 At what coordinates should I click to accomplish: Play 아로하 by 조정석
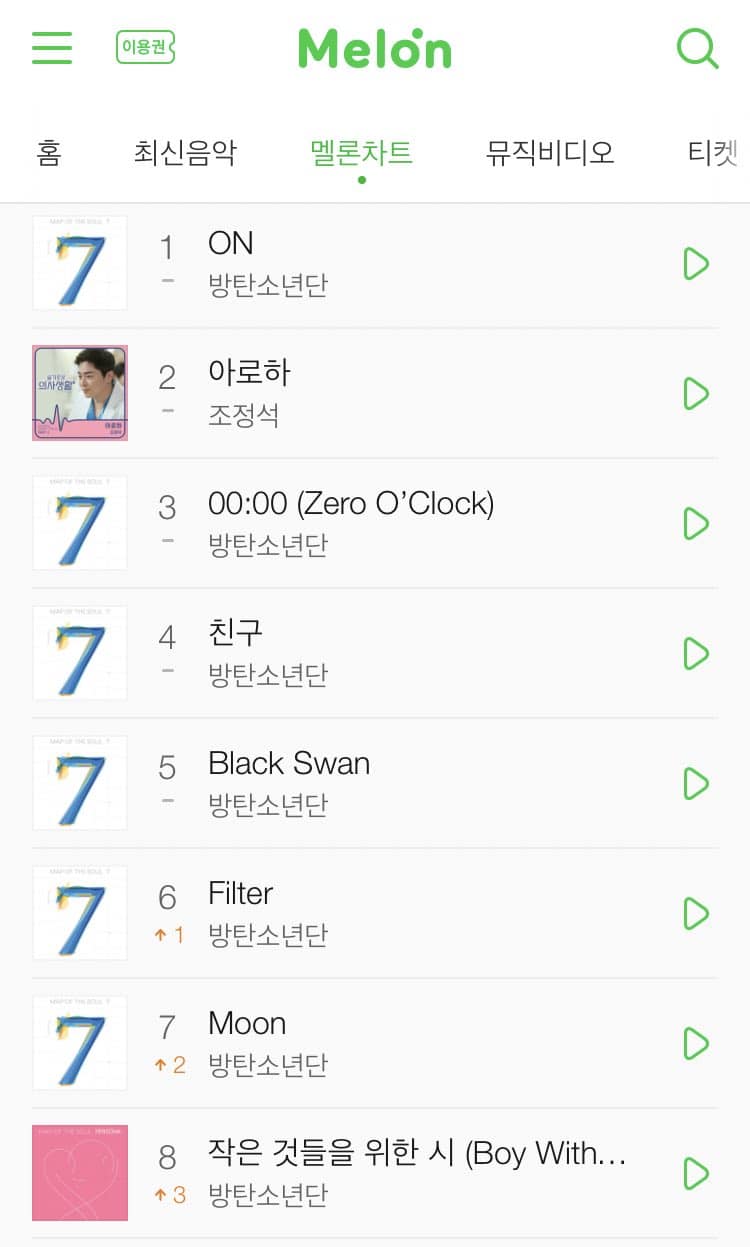click(695, 394)
